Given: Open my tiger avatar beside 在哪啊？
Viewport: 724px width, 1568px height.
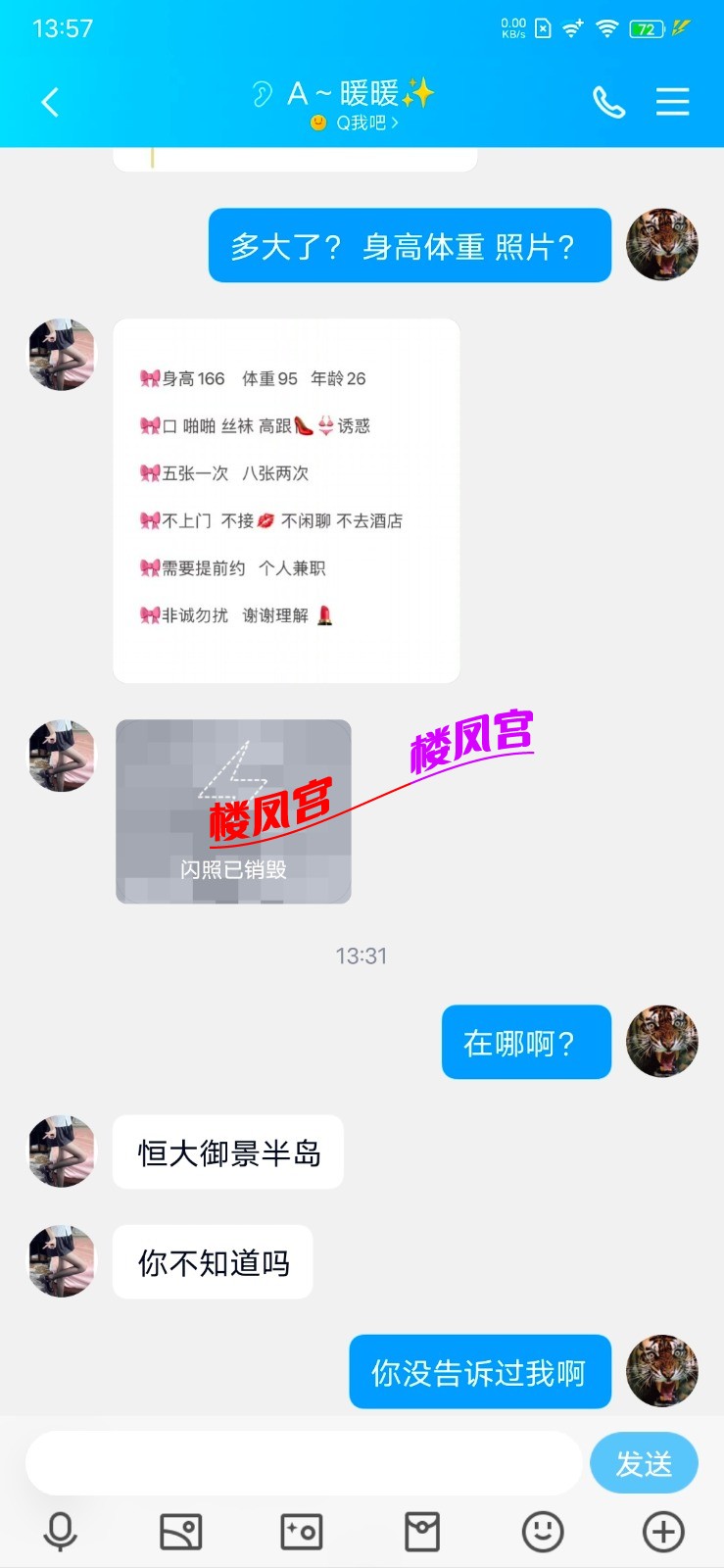Looking at the screenshot, I should 663,1042.
